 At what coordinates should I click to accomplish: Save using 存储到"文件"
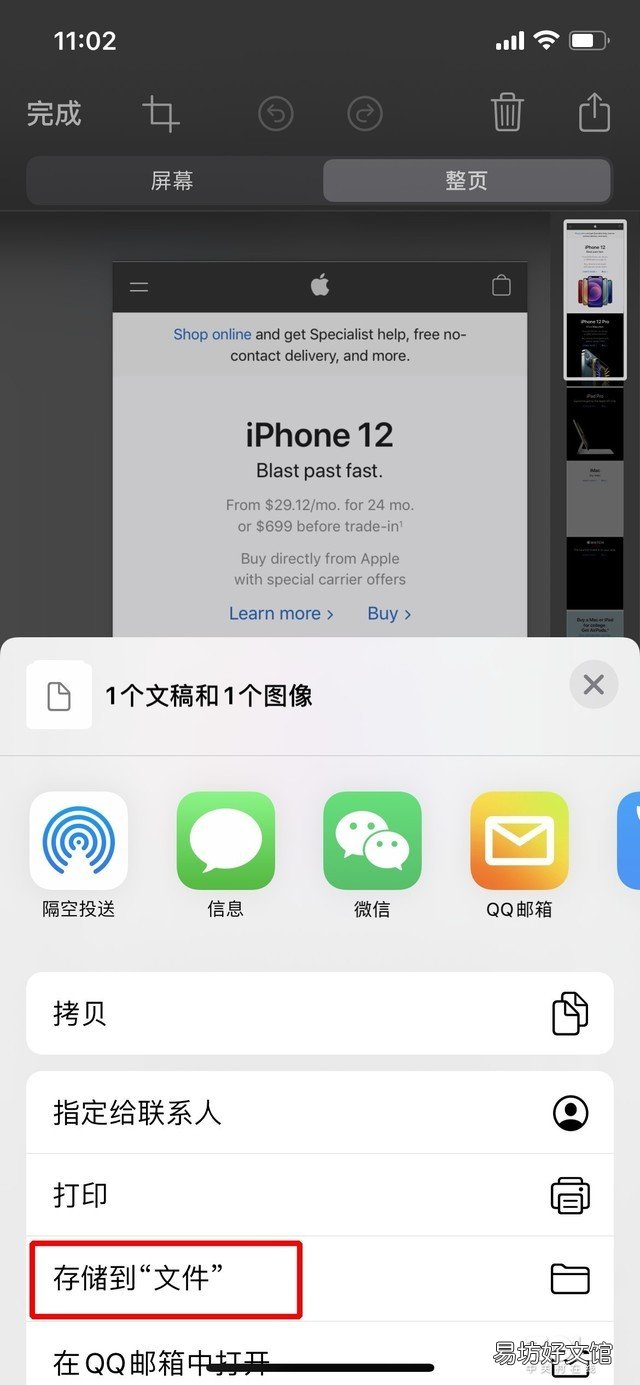[320, 1278]
